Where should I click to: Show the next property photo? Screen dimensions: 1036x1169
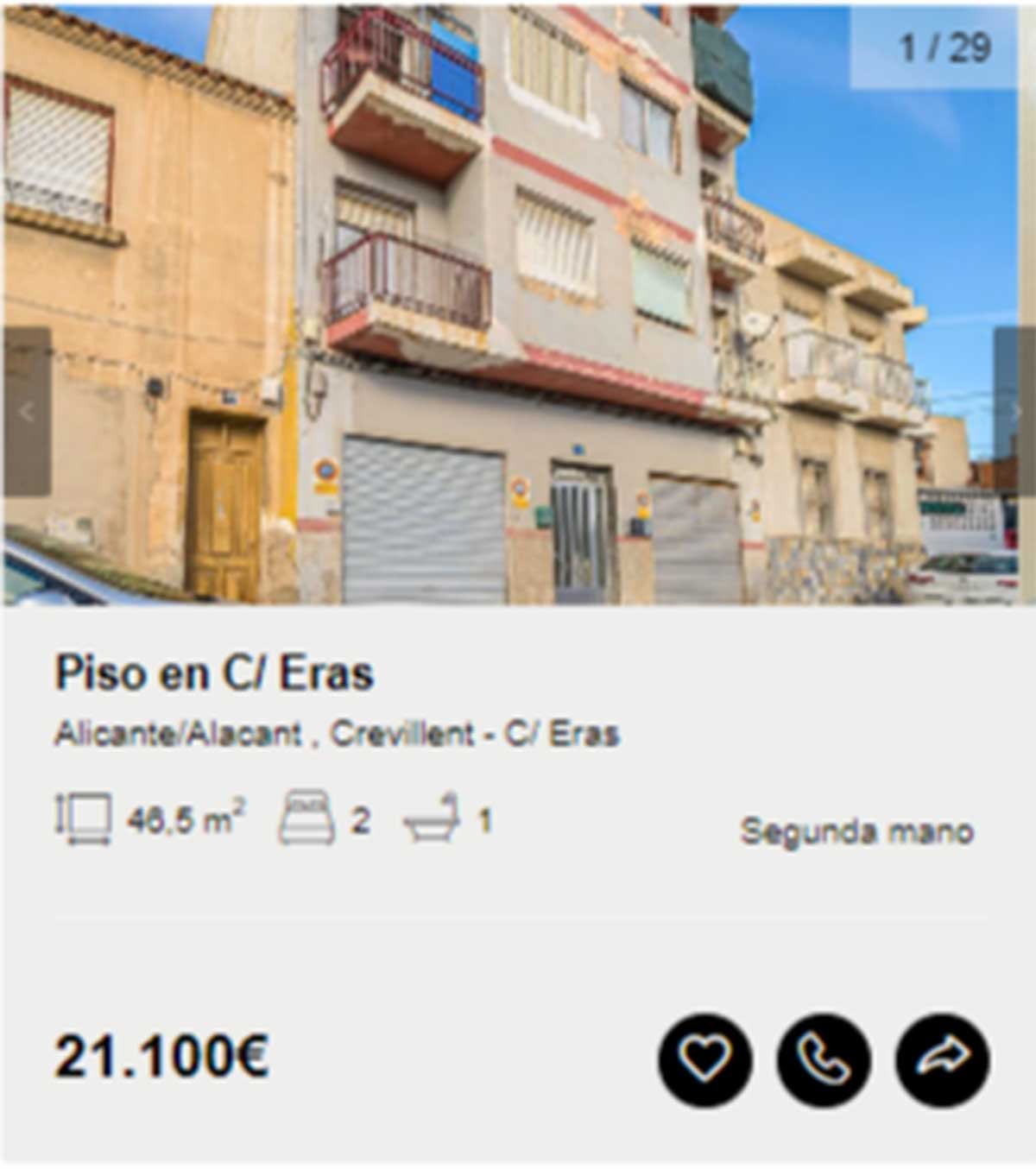[x=1015, y=412]
